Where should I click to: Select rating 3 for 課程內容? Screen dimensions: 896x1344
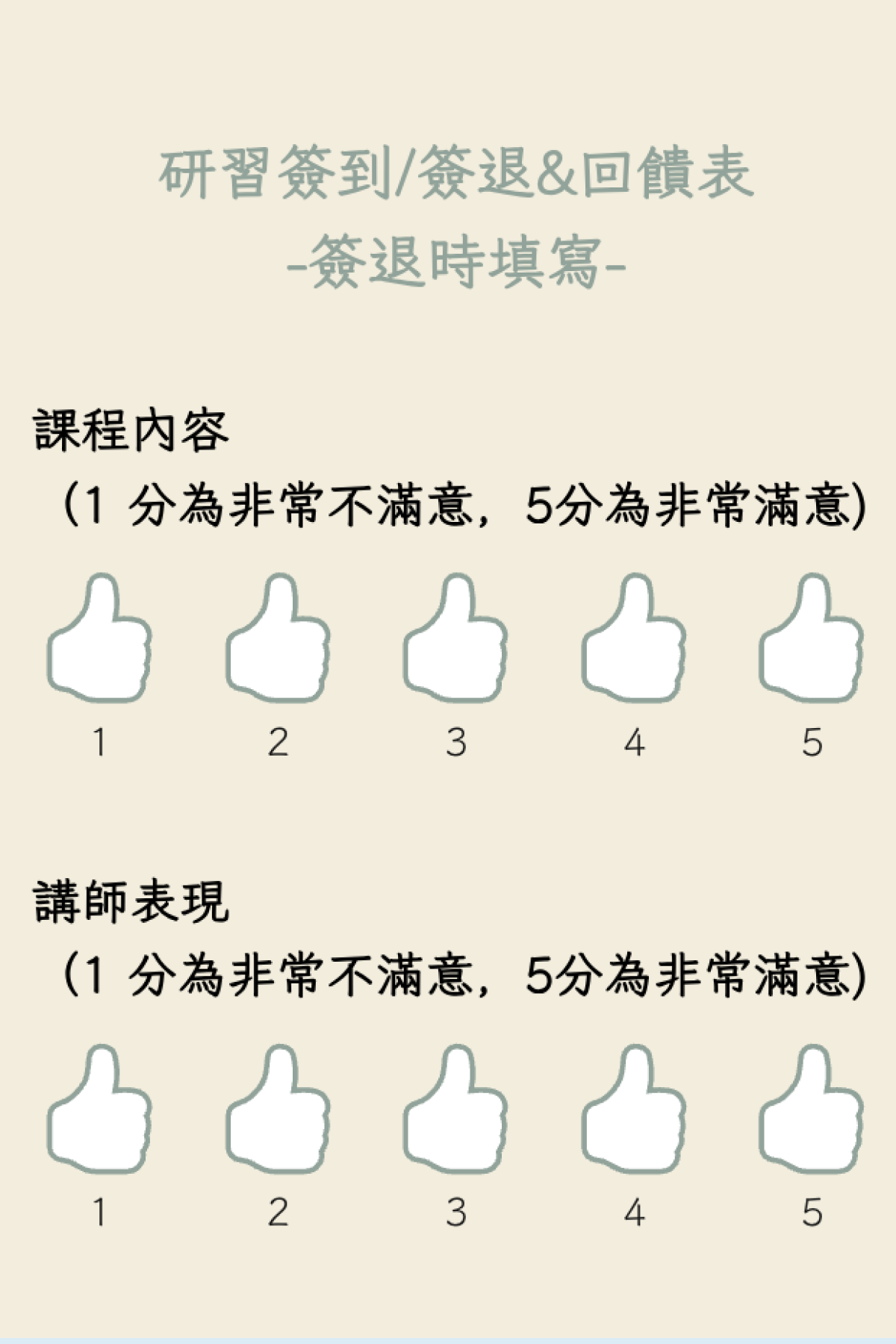point(455,641)
